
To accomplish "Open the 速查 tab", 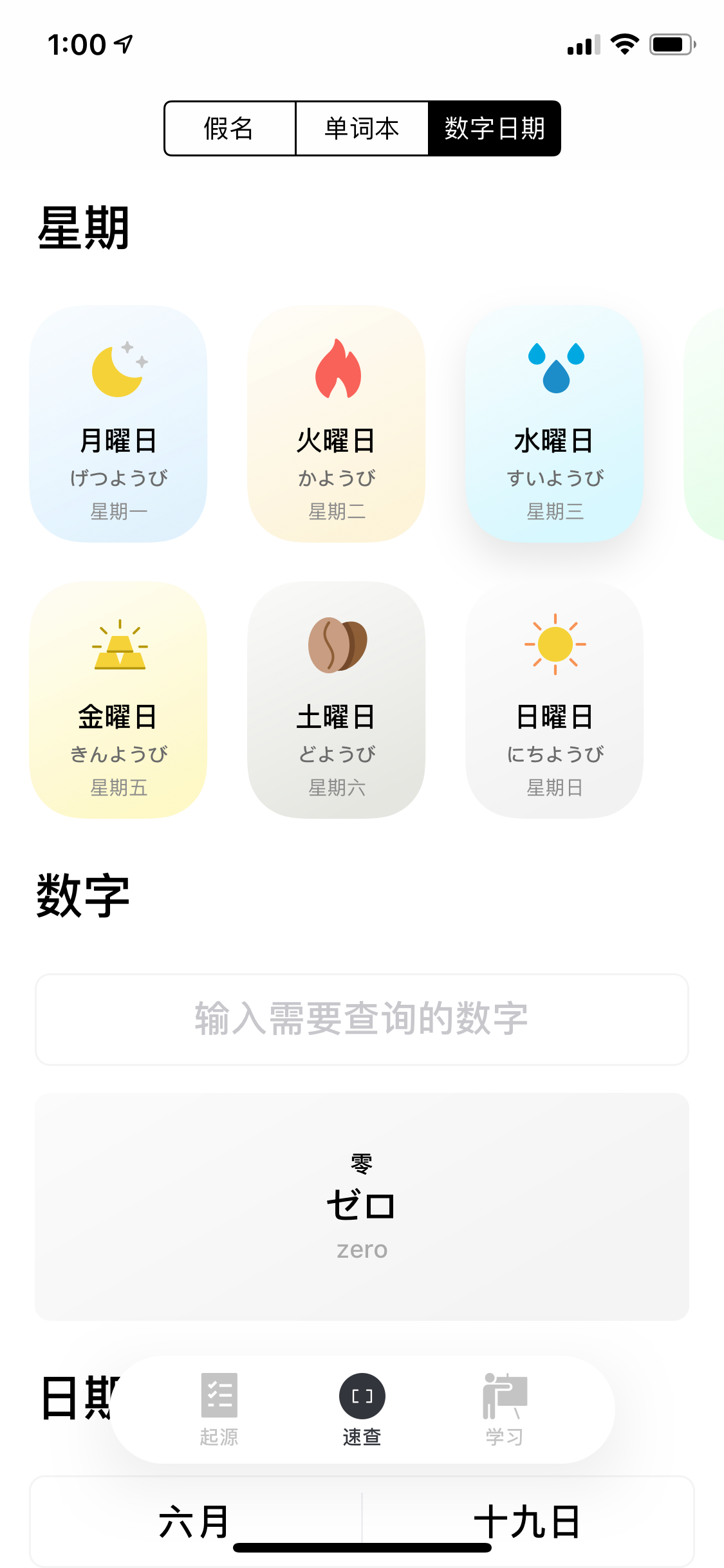I will tap(362, 1408).
